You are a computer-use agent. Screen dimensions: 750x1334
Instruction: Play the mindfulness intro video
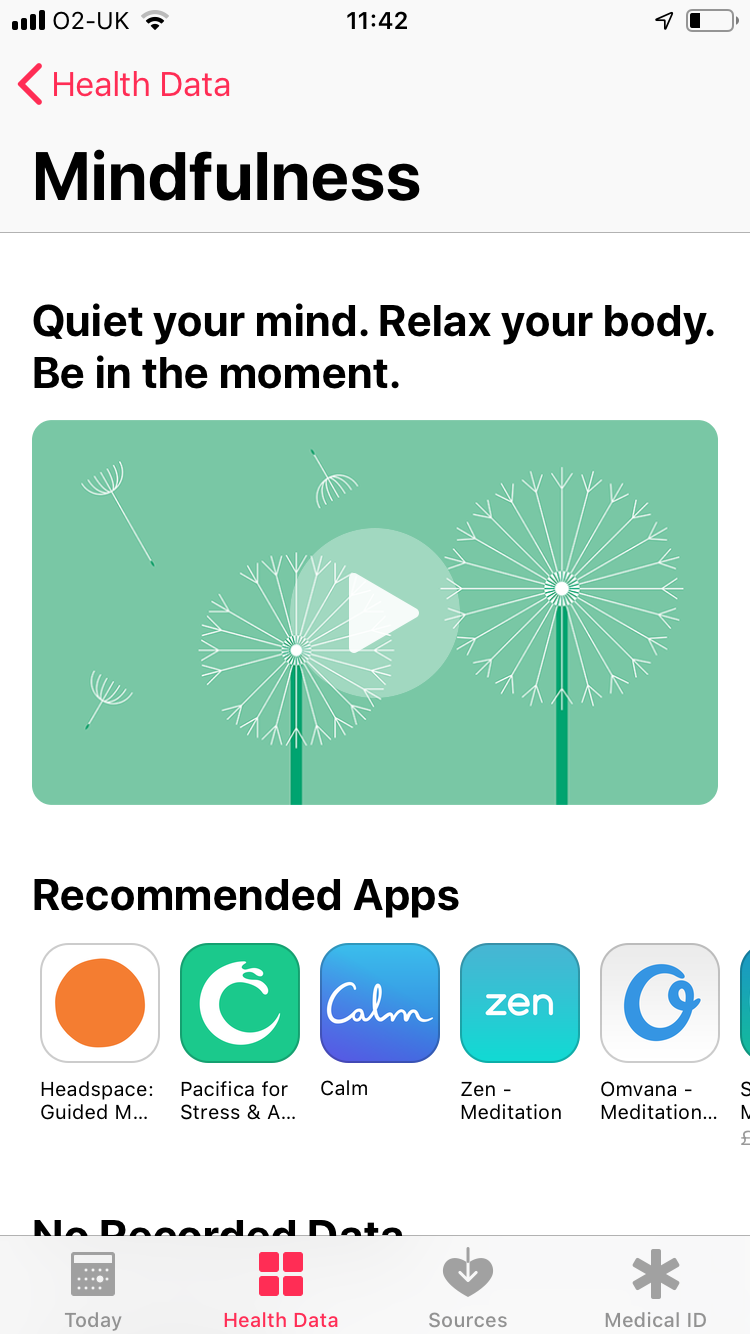coord(377,612)
